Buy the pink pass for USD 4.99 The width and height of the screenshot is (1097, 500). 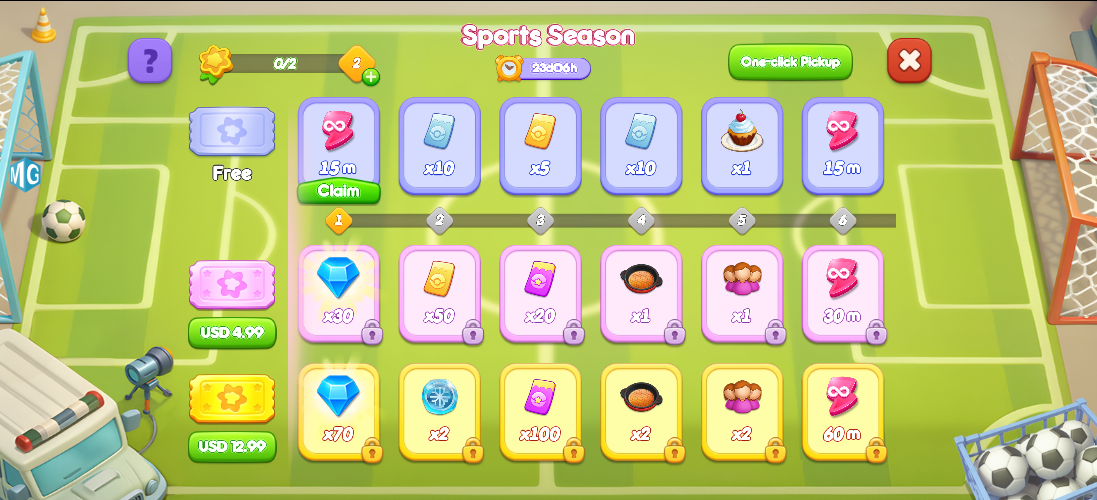[x=232, y=332]
